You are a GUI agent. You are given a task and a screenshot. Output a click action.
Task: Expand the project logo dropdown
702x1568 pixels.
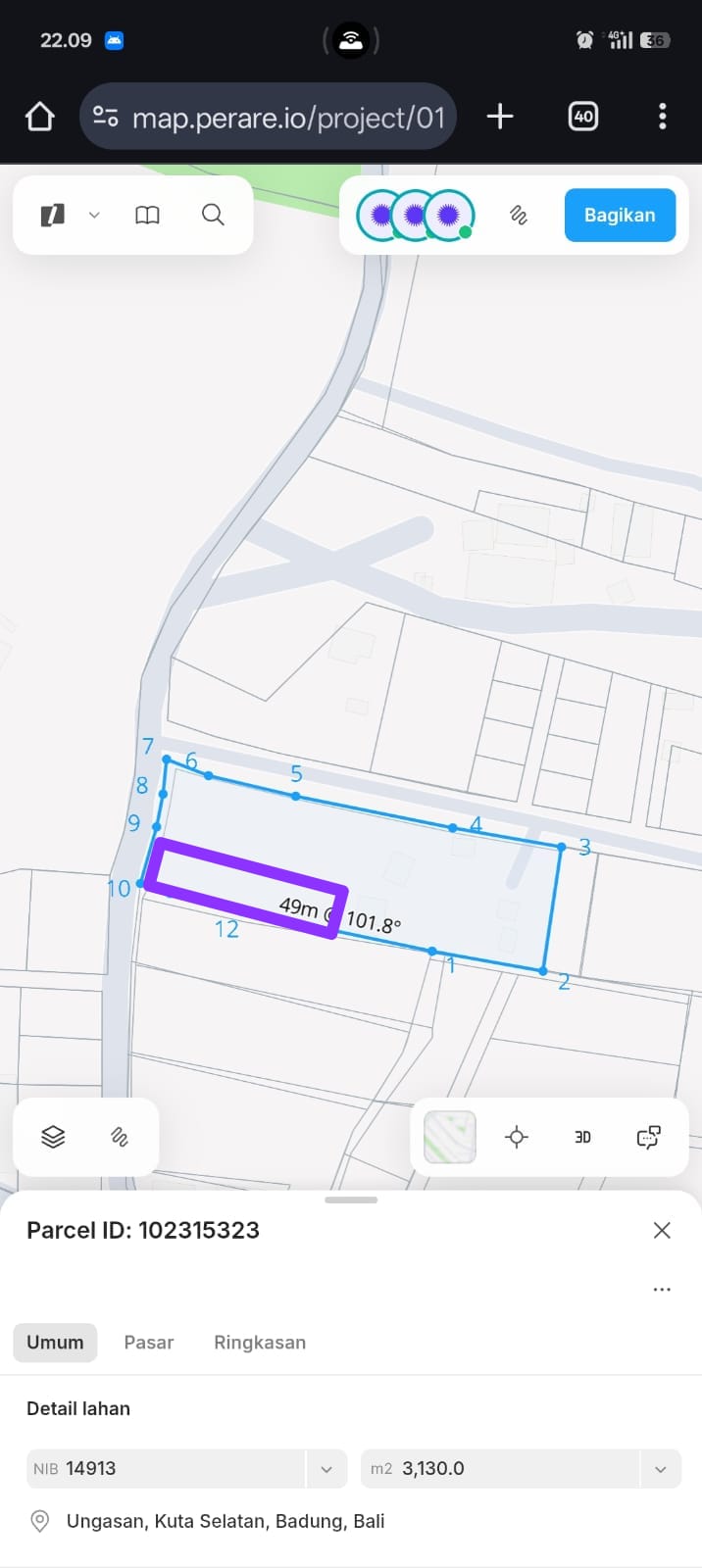tap(94, 215)
